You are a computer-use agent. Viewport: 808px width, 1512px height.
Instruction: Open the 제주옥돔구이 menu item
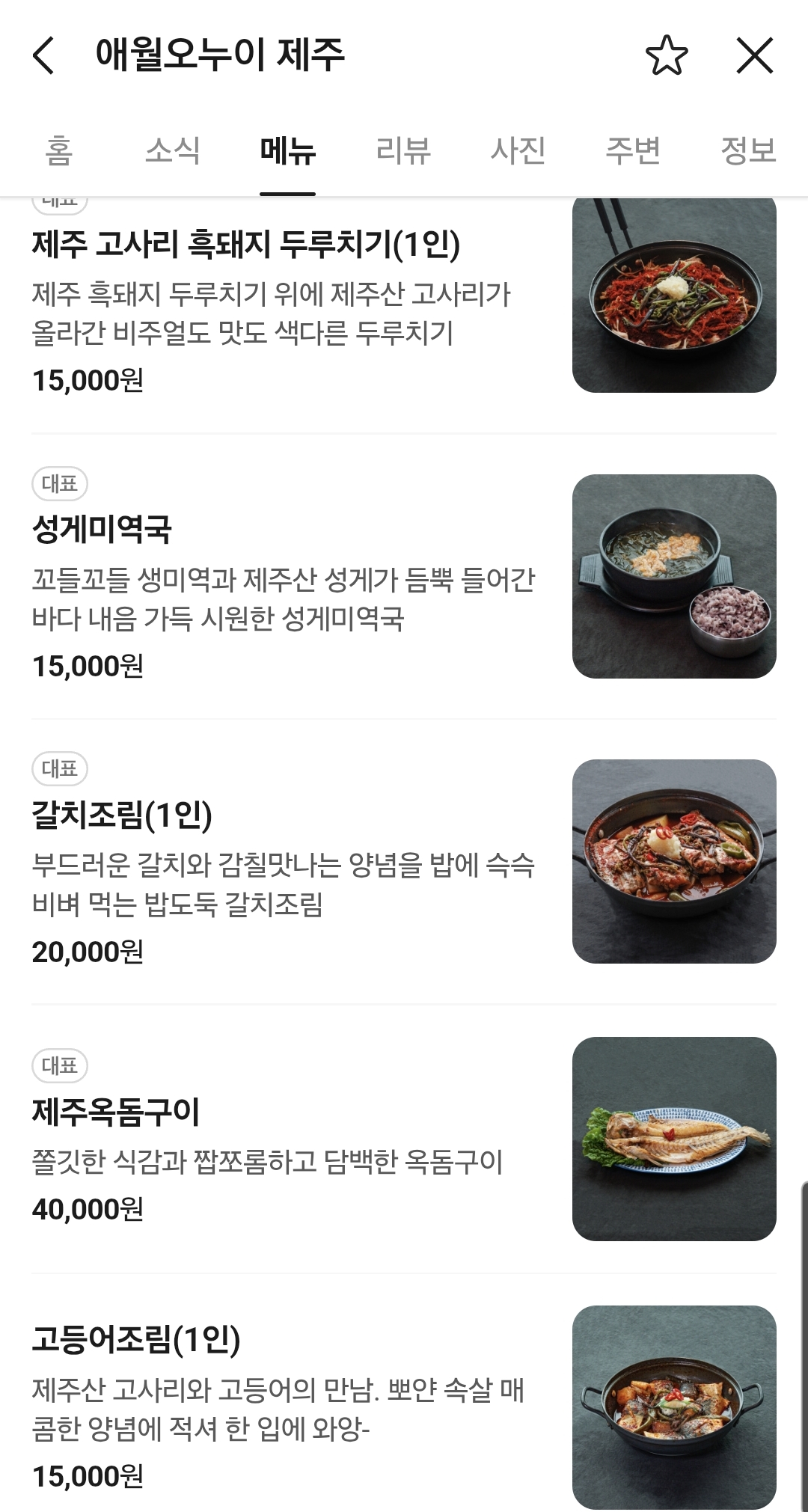tap(116, 1112)
